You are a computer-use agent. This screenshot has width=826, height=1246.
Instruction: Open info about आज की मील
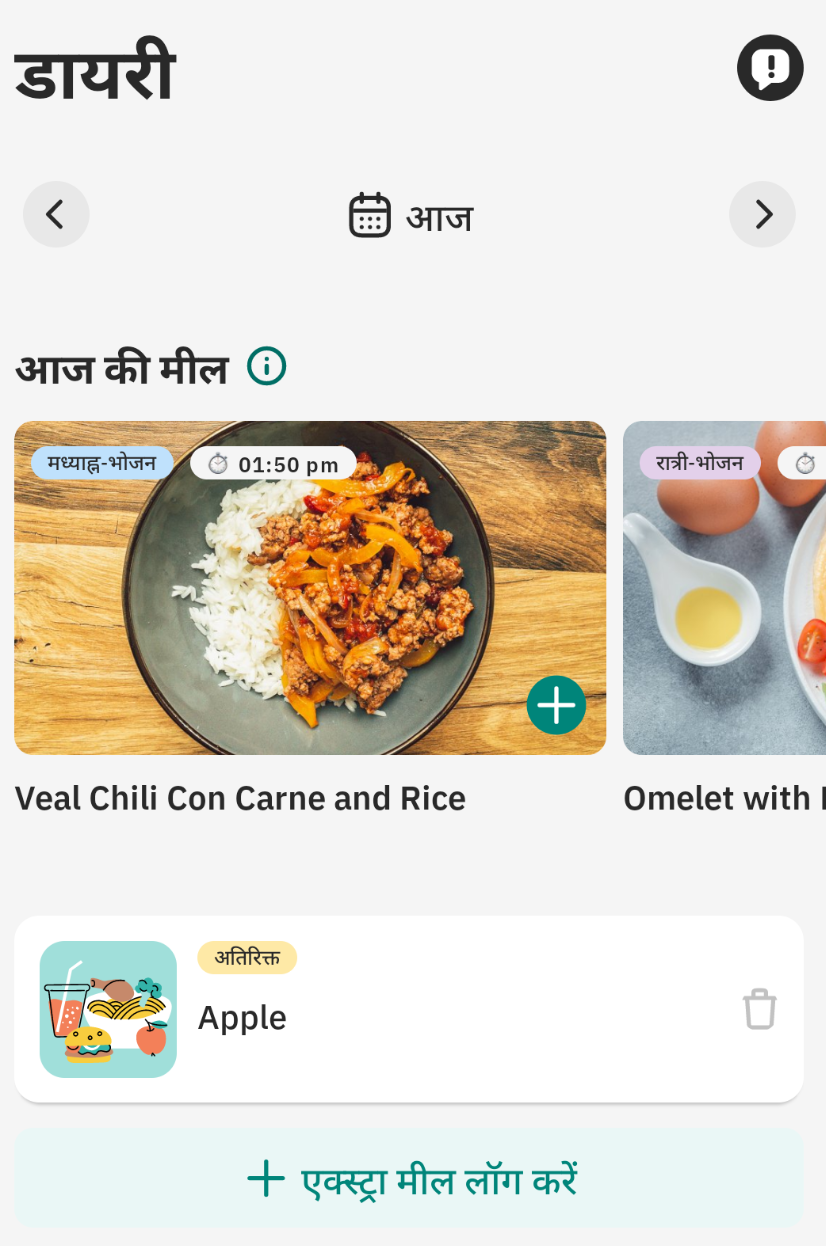pyautogui.click(x=267, y=366)
